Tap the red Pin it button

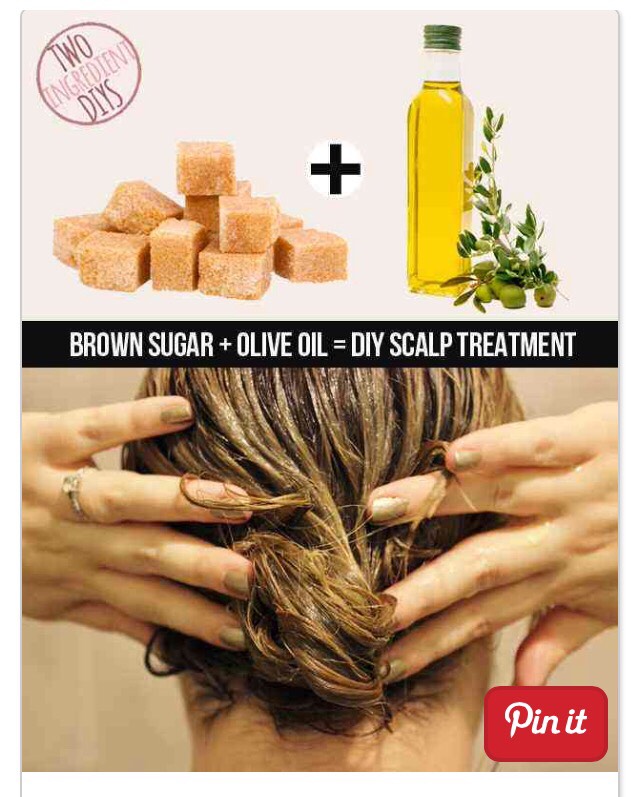pyautogui.click(x=545, y=723)
